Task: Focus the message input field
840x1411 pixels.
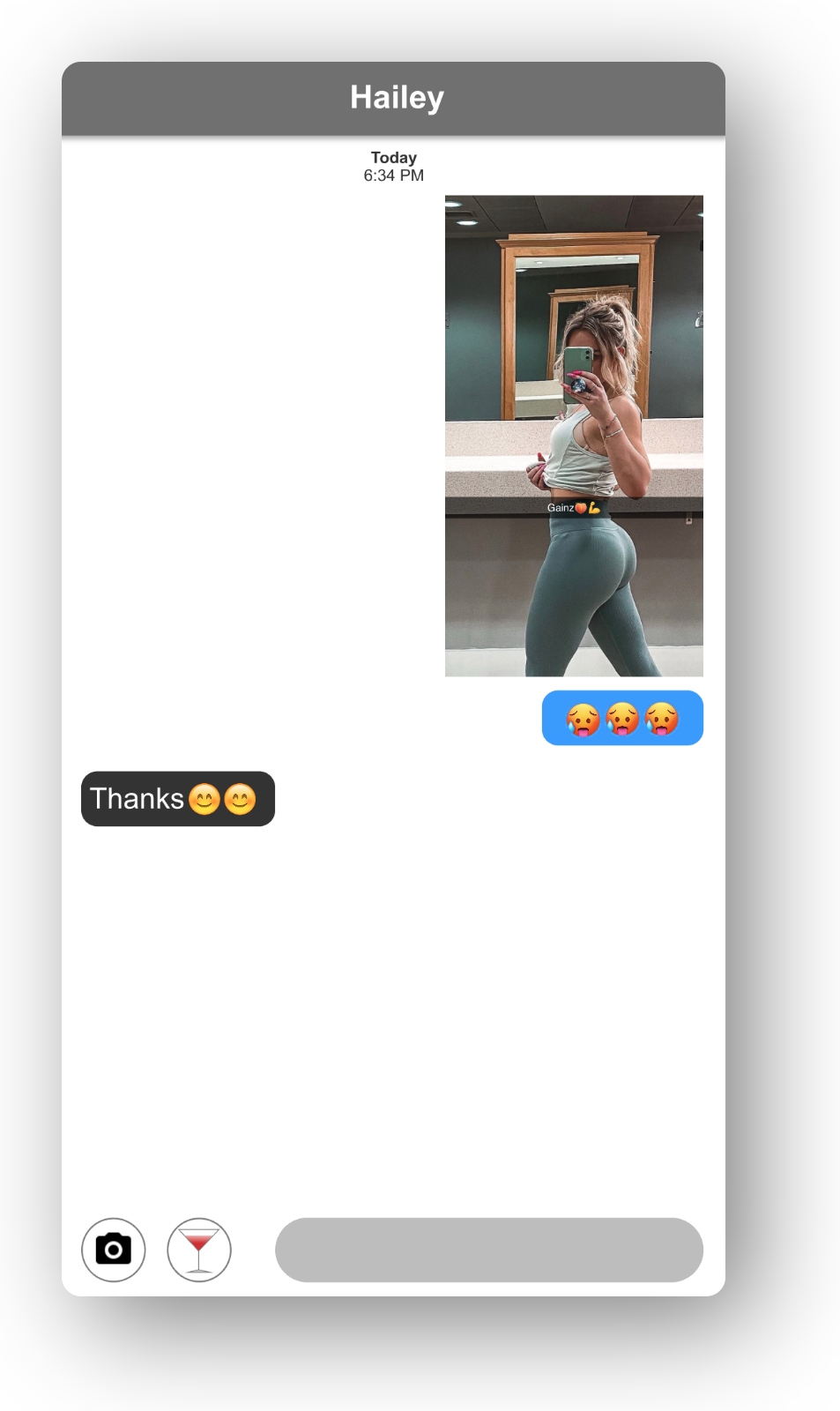Action: [x=489, y=1250]
